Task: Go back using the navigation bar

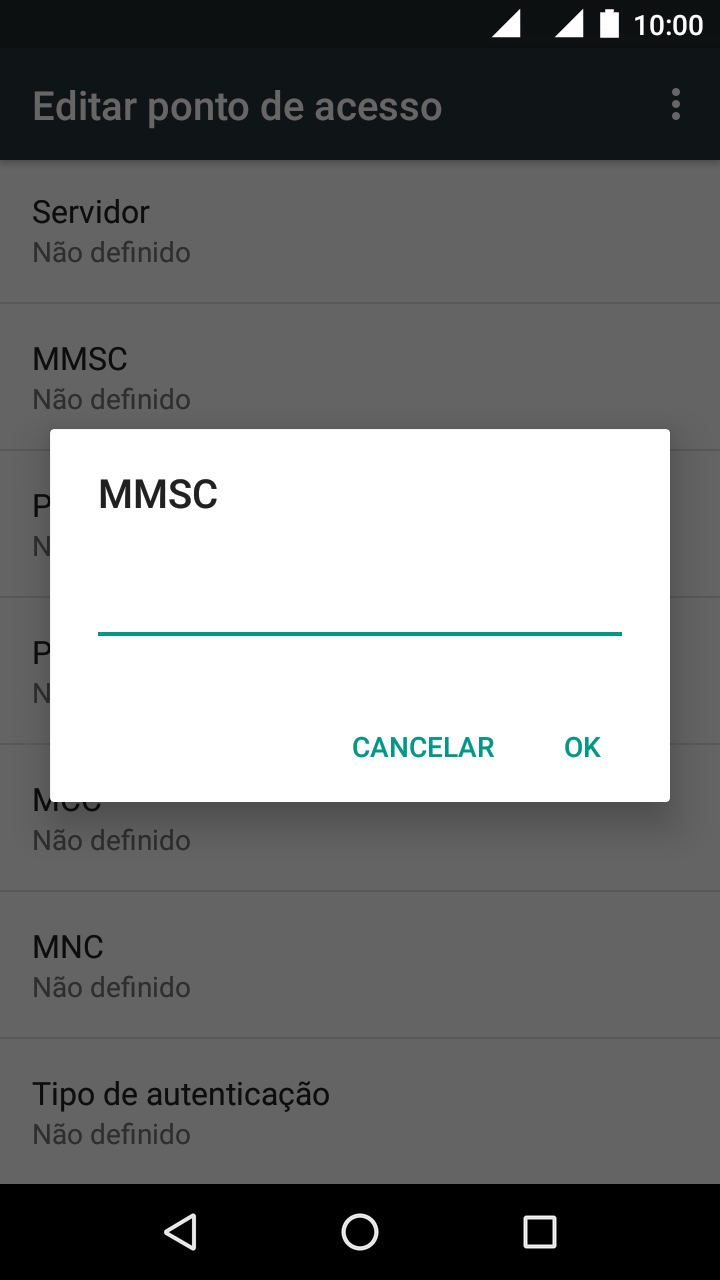Action: 180,1232
